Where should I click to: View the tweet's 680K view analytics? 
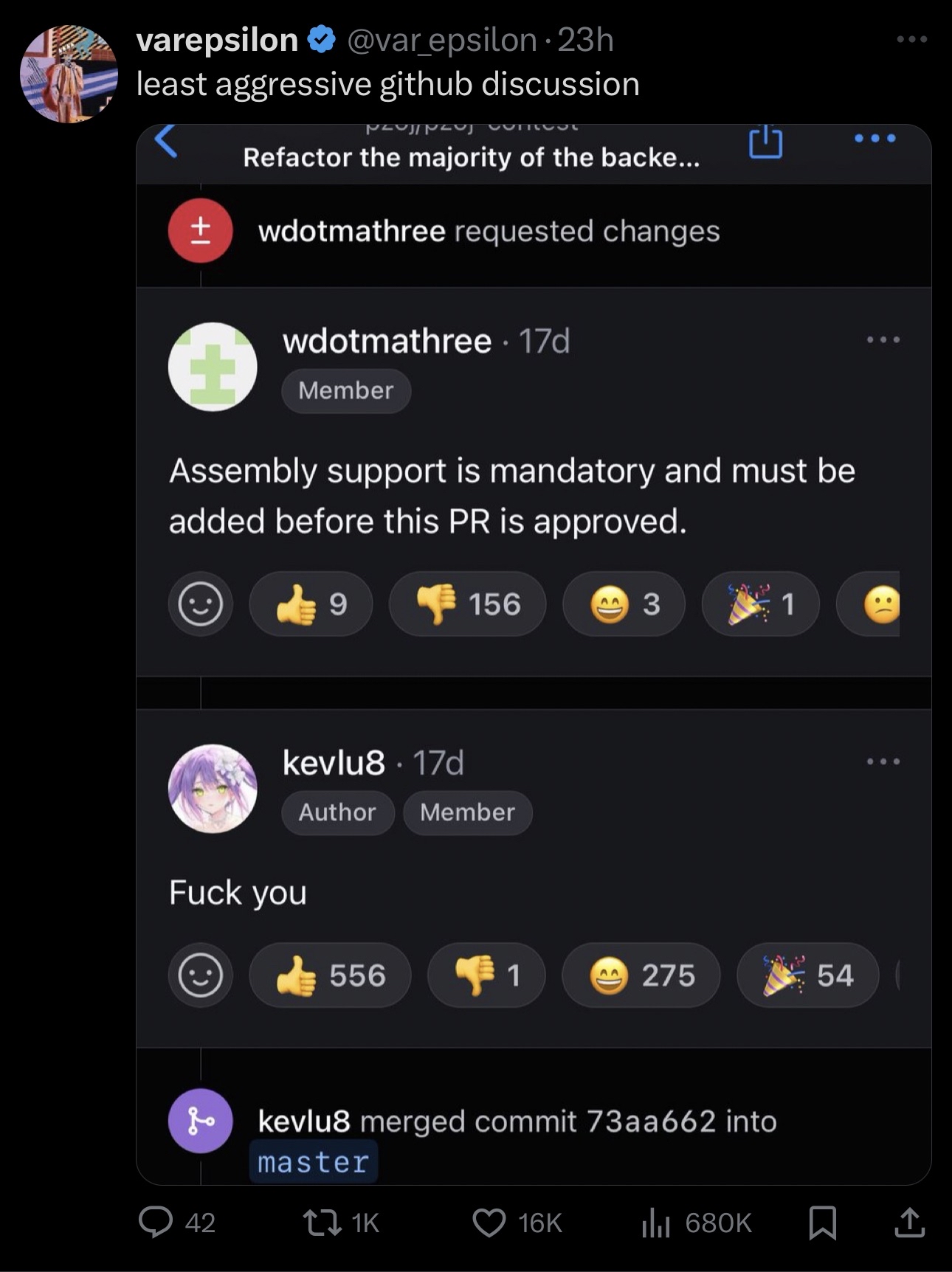pos(655,1223)
